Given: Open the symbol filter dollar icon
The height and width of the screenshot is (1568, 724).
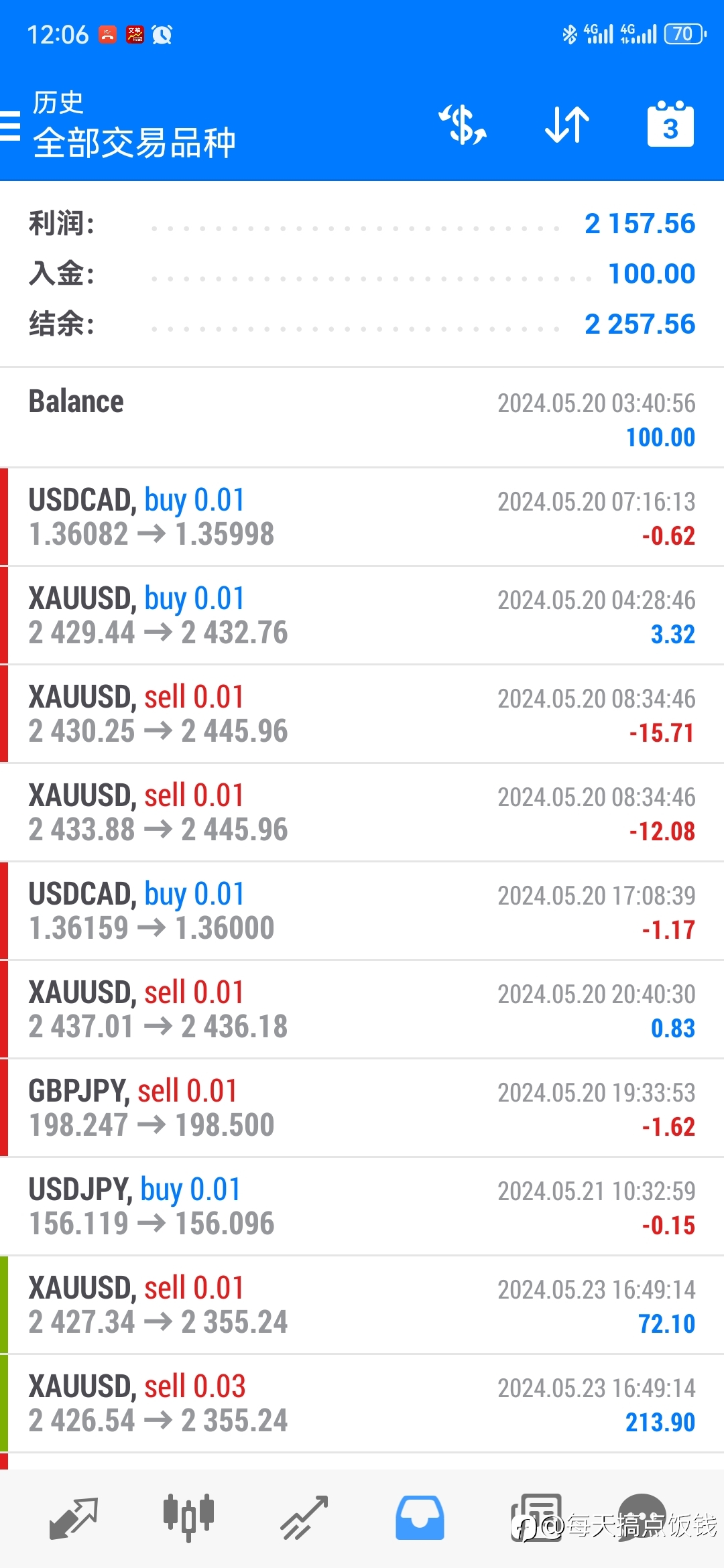Looking at the screenshot, I should [x=463, y=125].
